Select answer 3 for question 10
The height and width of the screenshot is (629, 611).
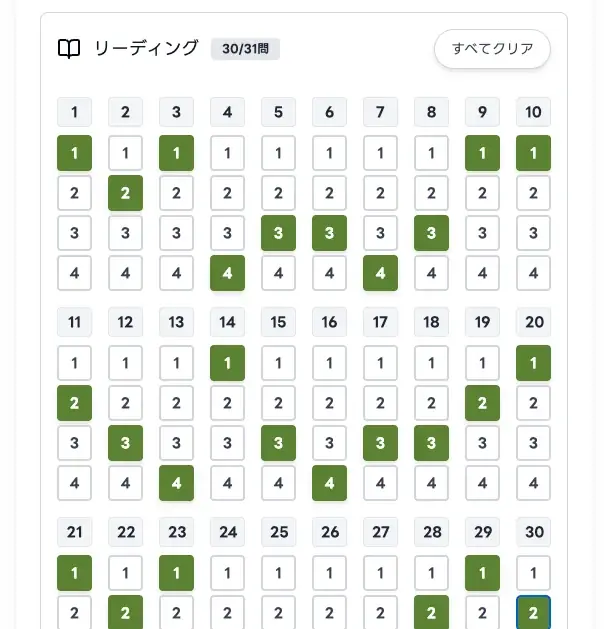coord(534,233)
